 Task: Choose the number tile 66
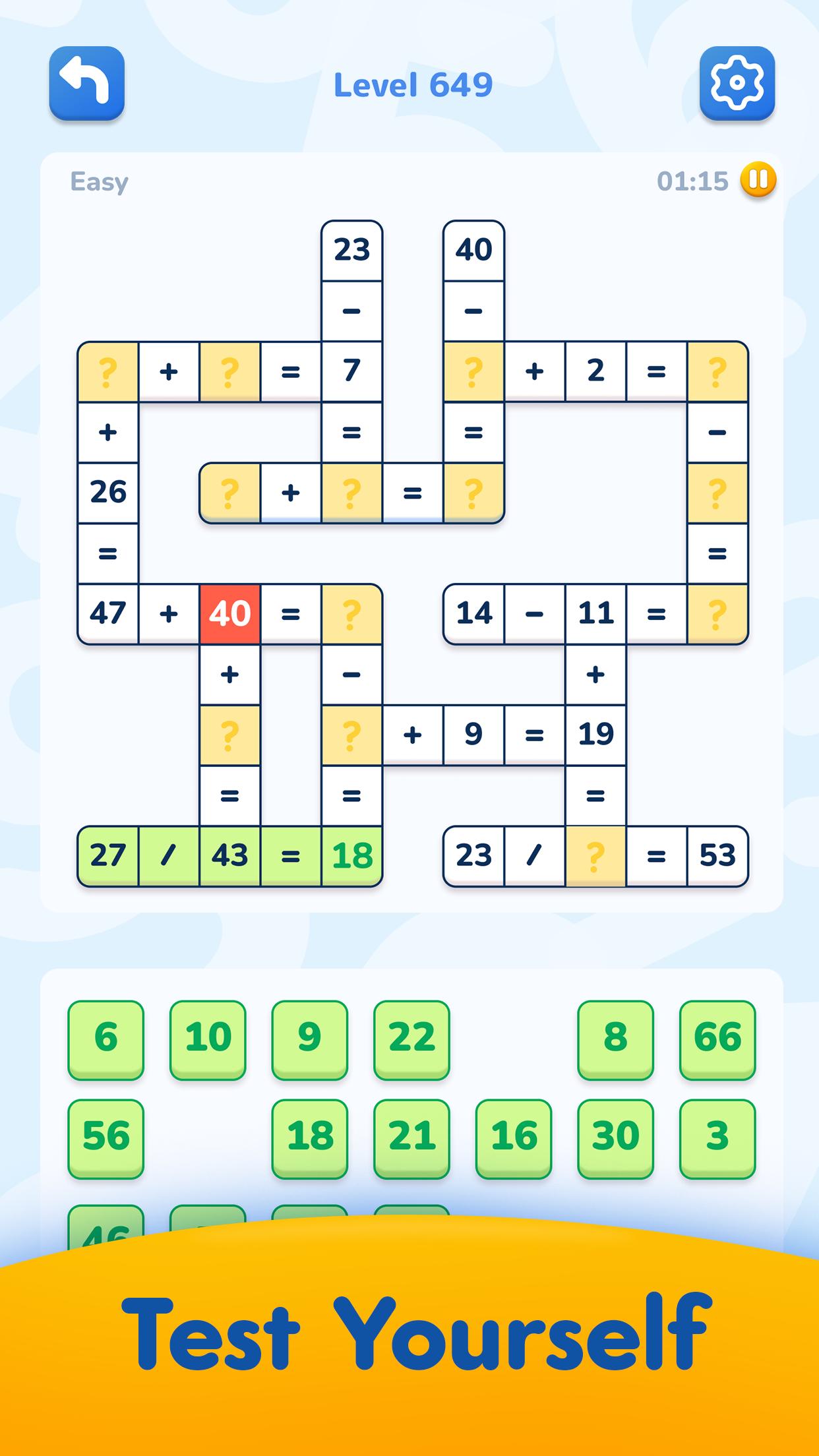coord(717,1039)
